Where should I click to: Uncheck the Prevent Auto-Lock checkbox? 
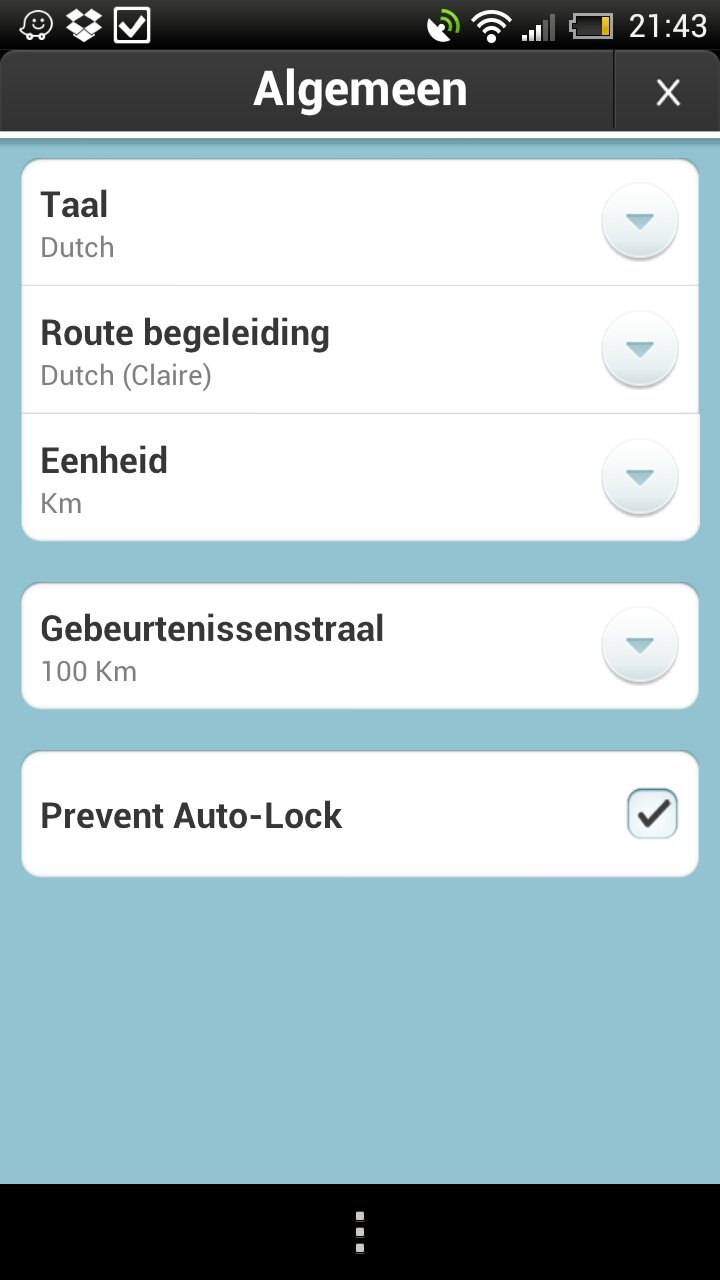point(652,814)
